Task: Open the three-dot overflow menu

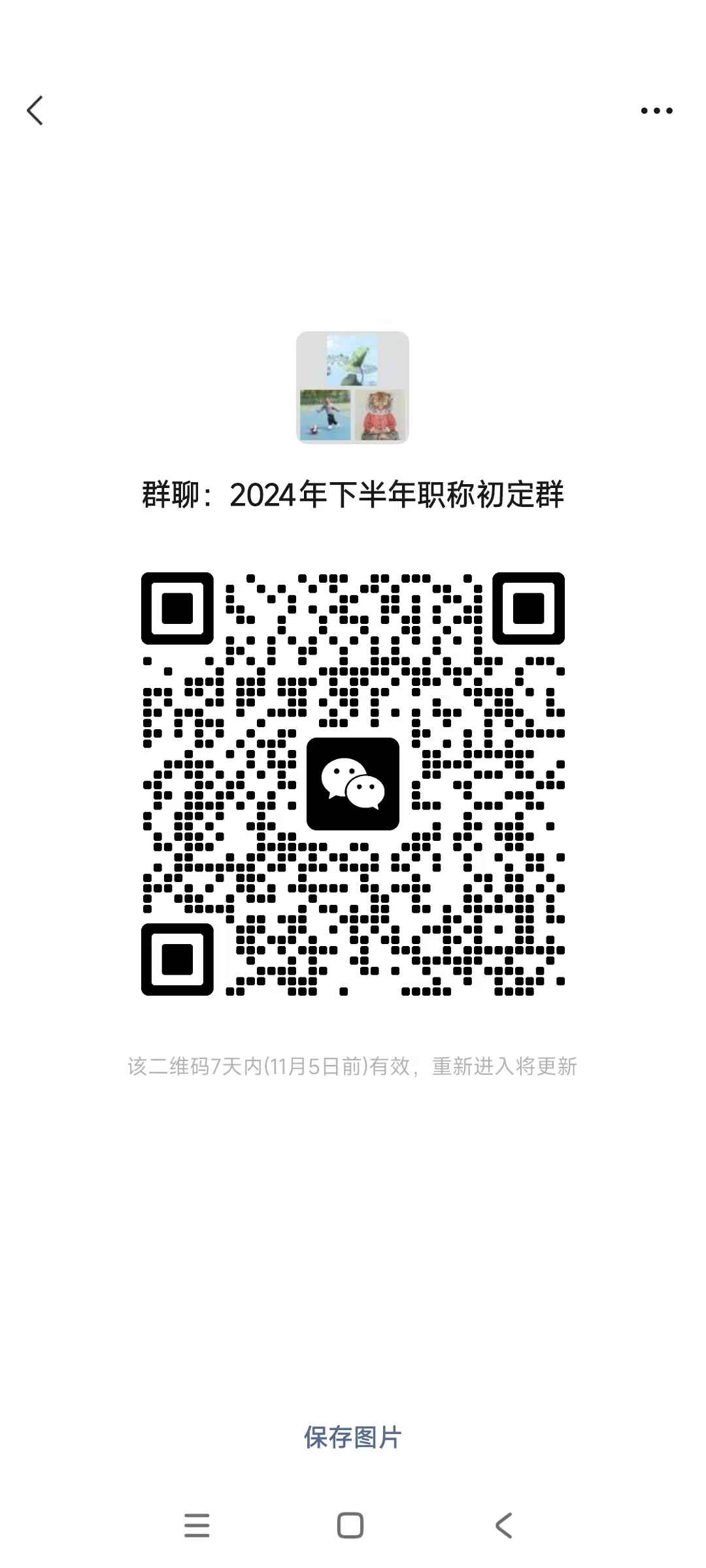Action: pyautogui.click(x=656, y=111)
